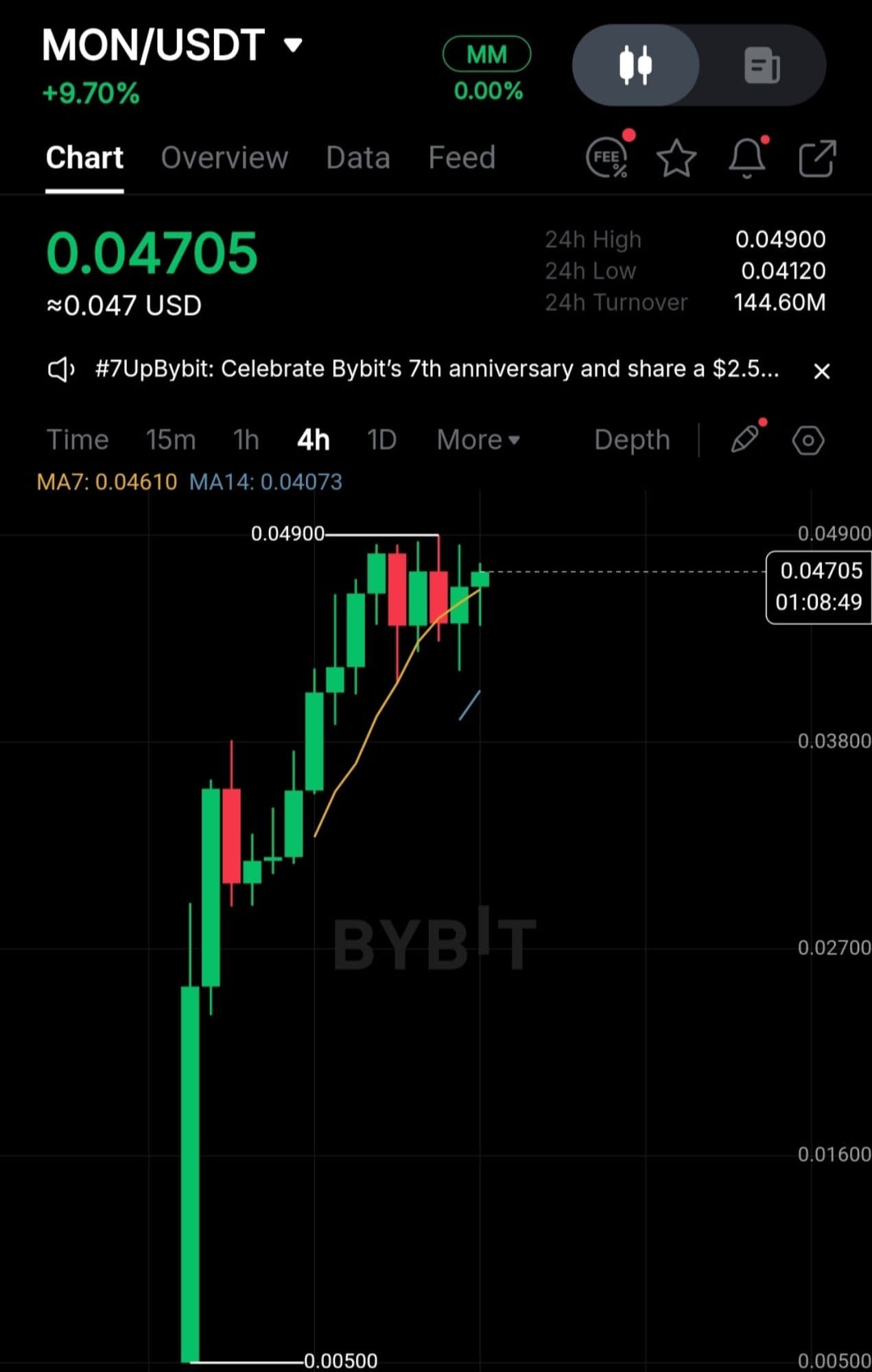Show the Depth chart
The height and width of the screenshot is (1372, 872).
[632, 440]
